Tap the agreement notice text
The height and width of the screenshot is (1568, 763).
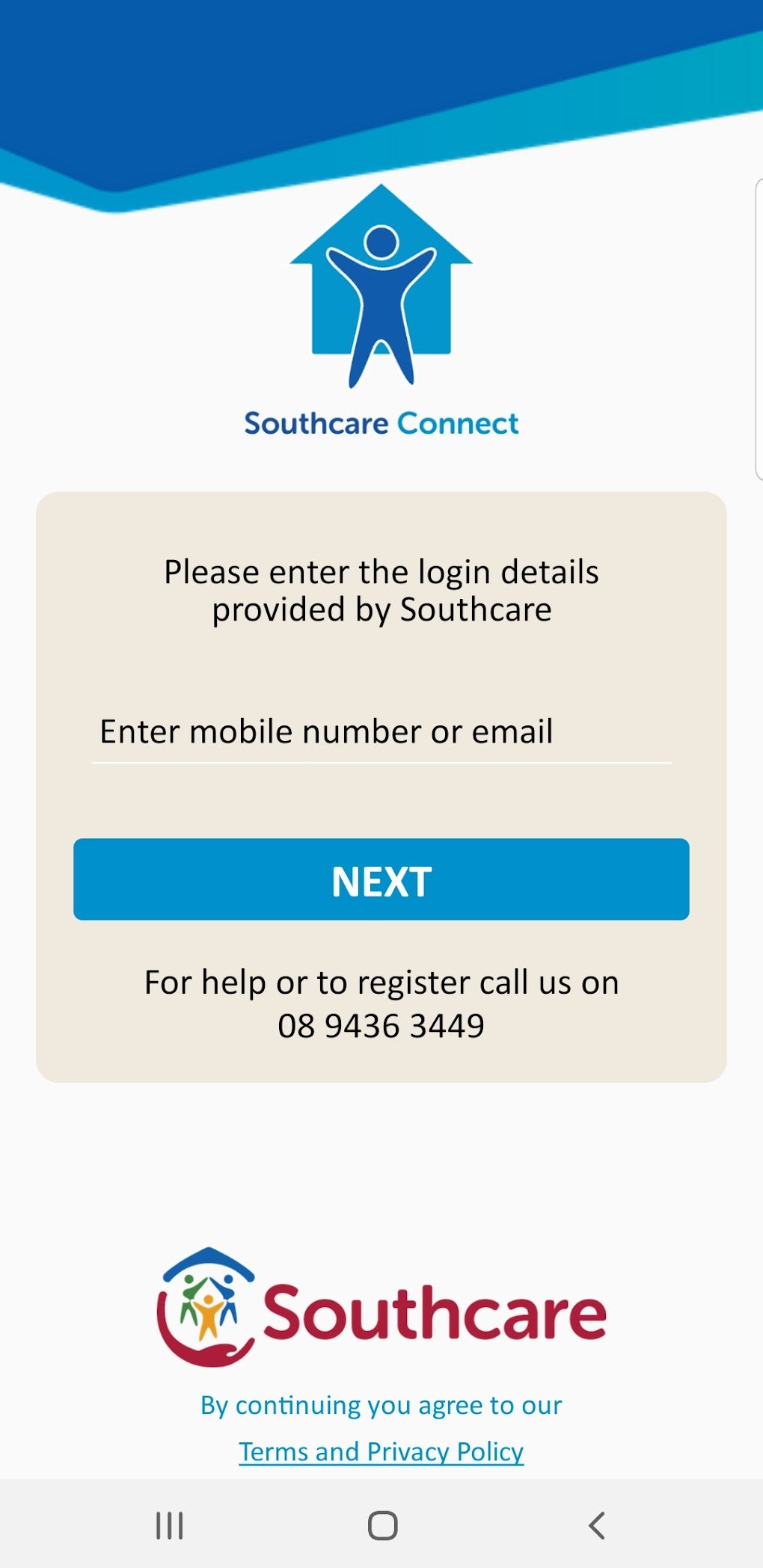point(381,1405)
